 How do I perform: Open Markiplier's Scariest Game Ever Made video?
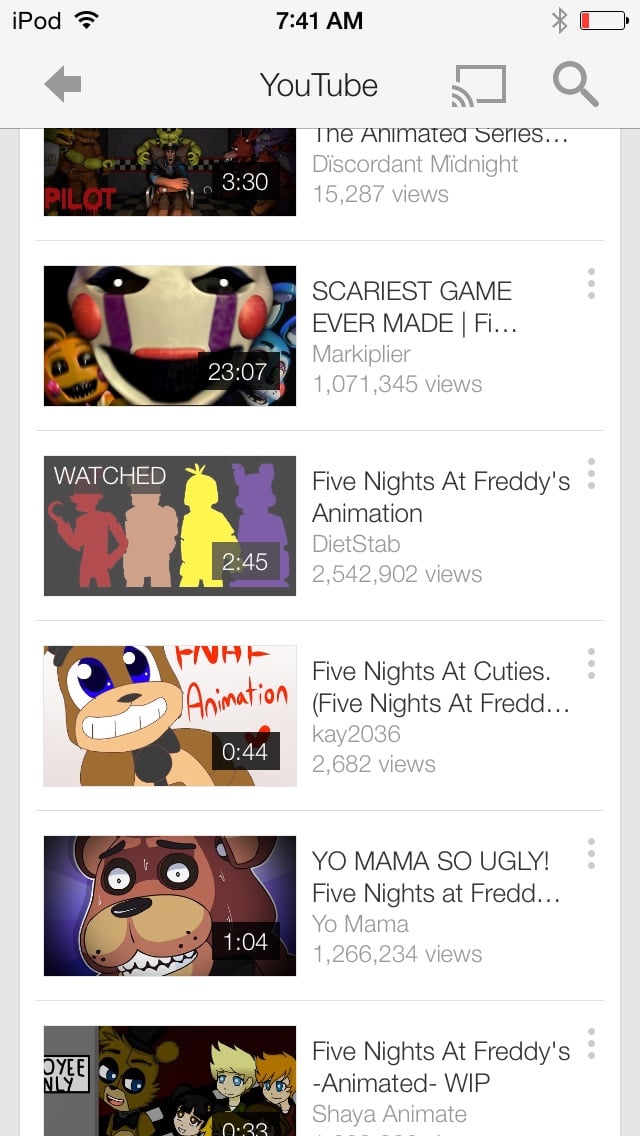point(170,335)
